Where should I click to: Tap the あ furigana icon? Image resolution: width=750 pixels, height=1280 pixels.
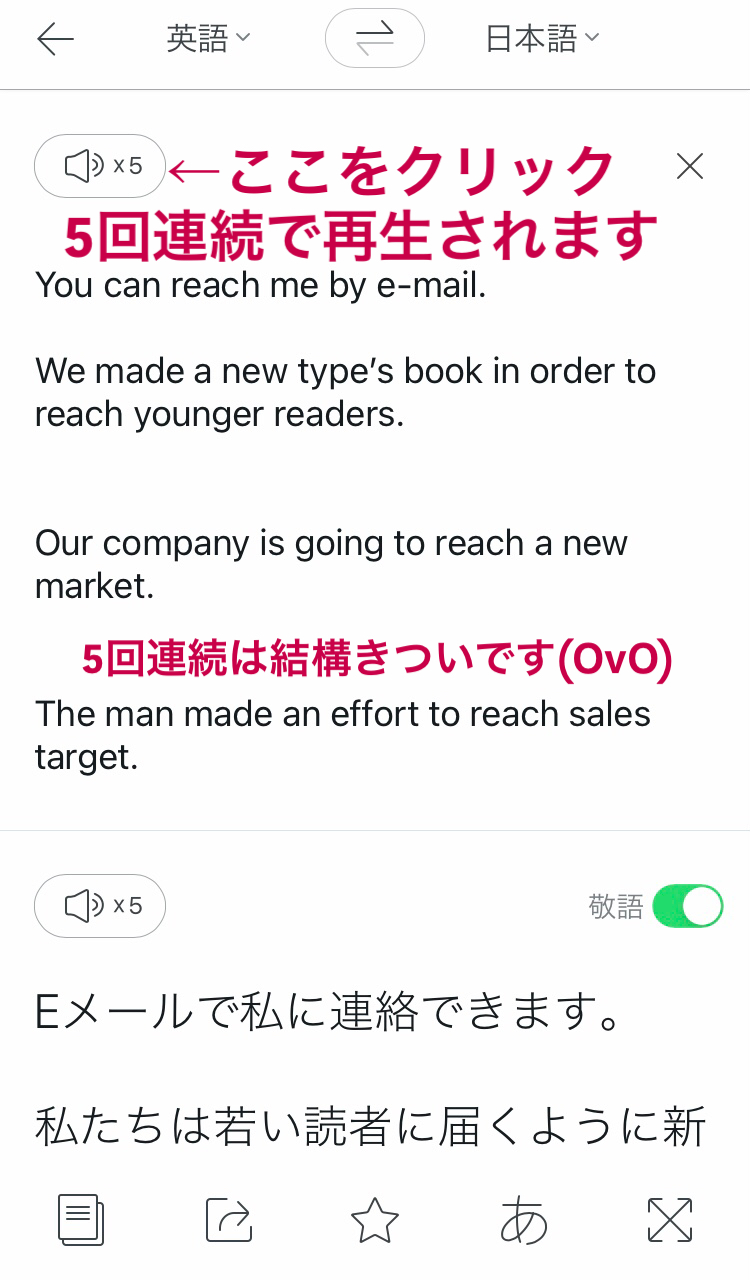523,1220
